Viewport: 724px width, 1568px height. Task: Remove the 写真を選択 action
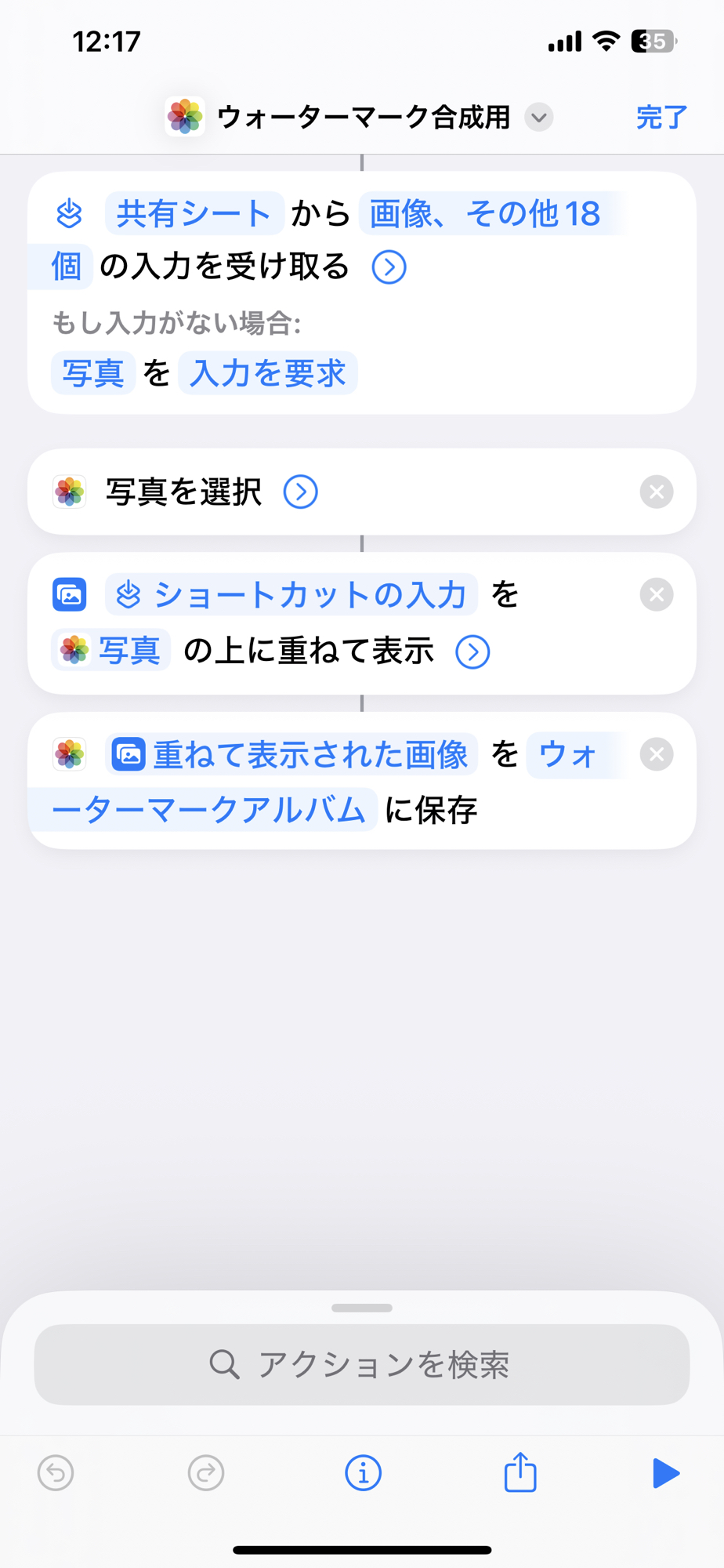pos(656,492)
